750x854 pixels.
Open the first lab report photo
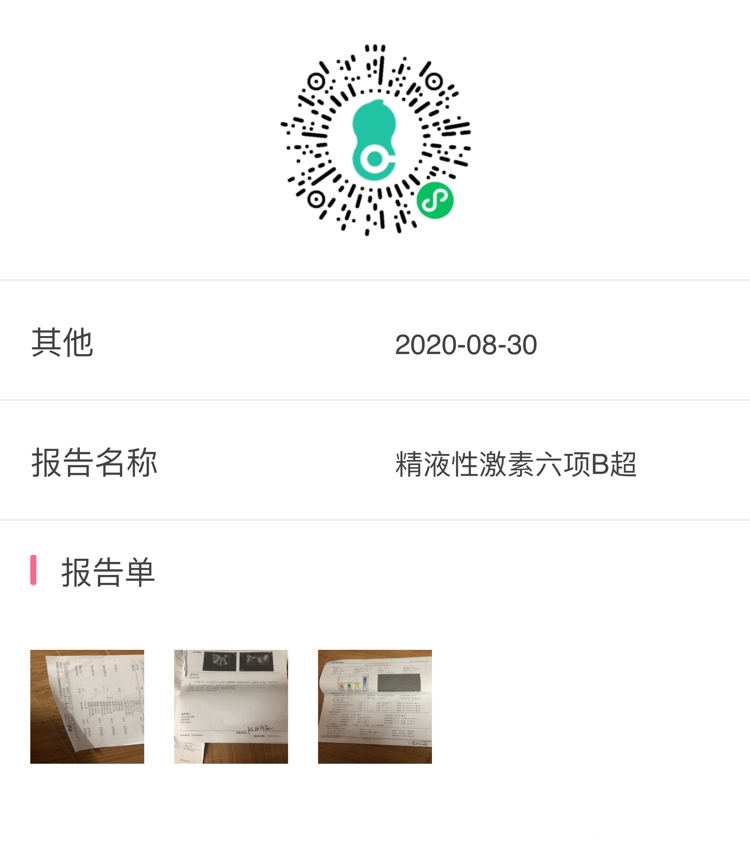(x=87, y=706)
